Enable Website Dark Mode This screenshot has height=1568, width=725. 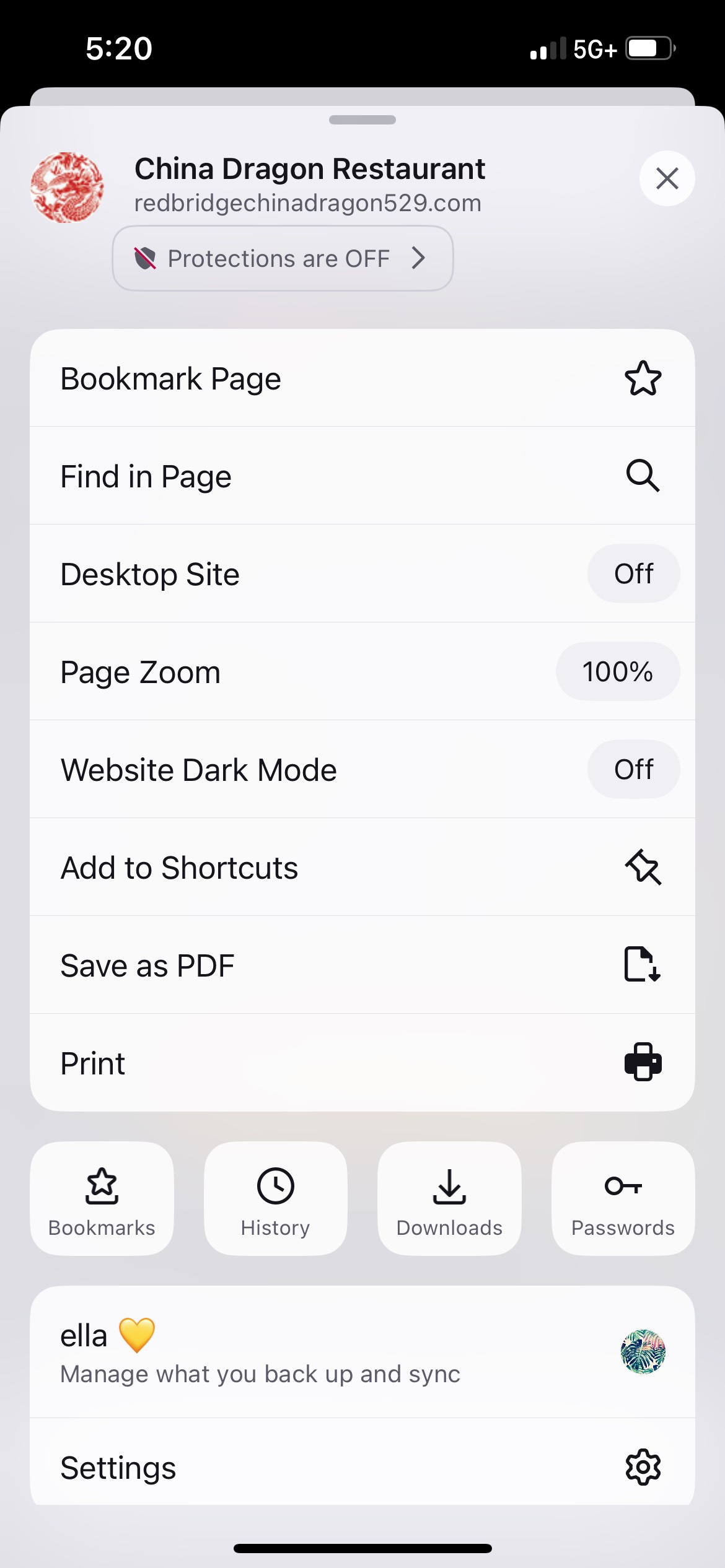pos(633,770)
